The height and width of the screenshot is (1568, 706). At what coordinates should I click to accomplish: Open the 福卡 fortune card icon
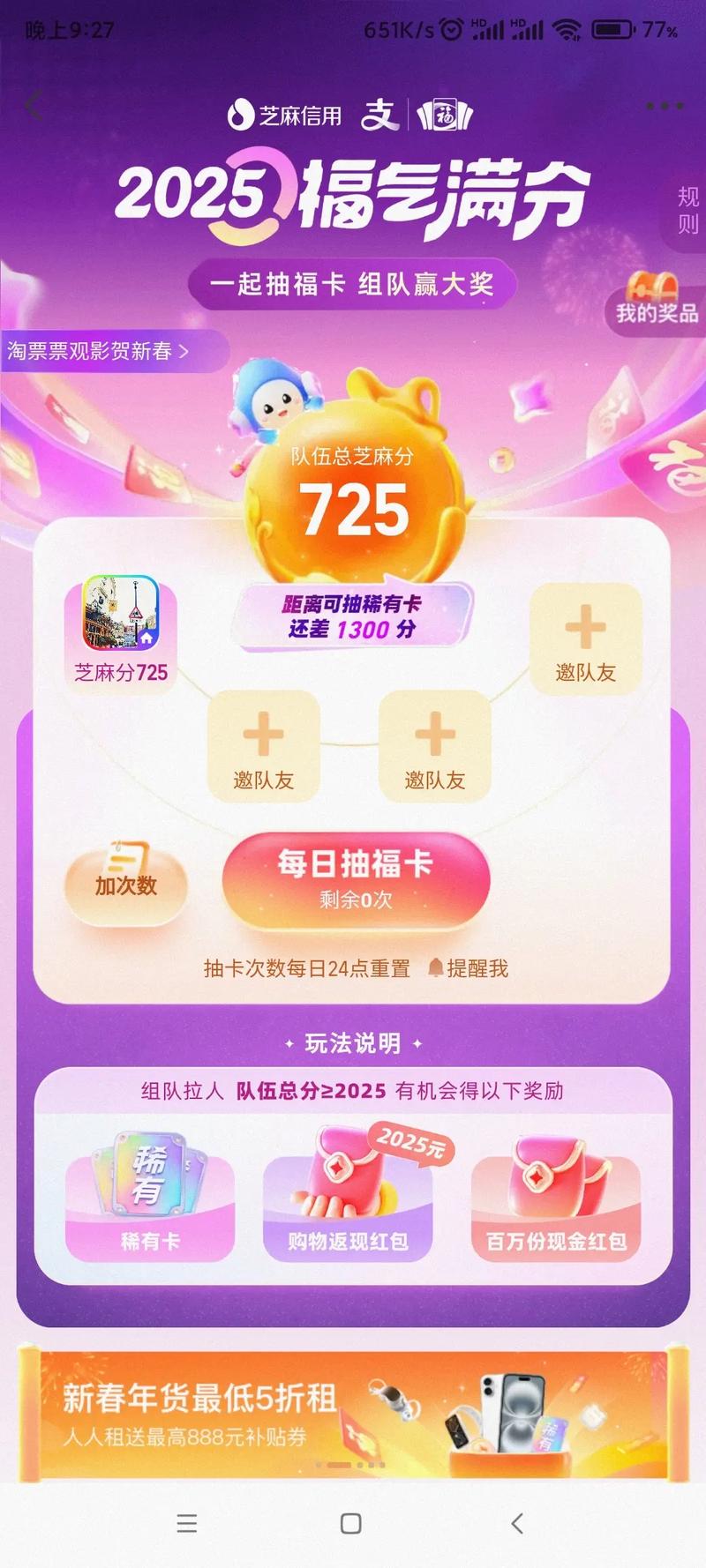[447, 113]
